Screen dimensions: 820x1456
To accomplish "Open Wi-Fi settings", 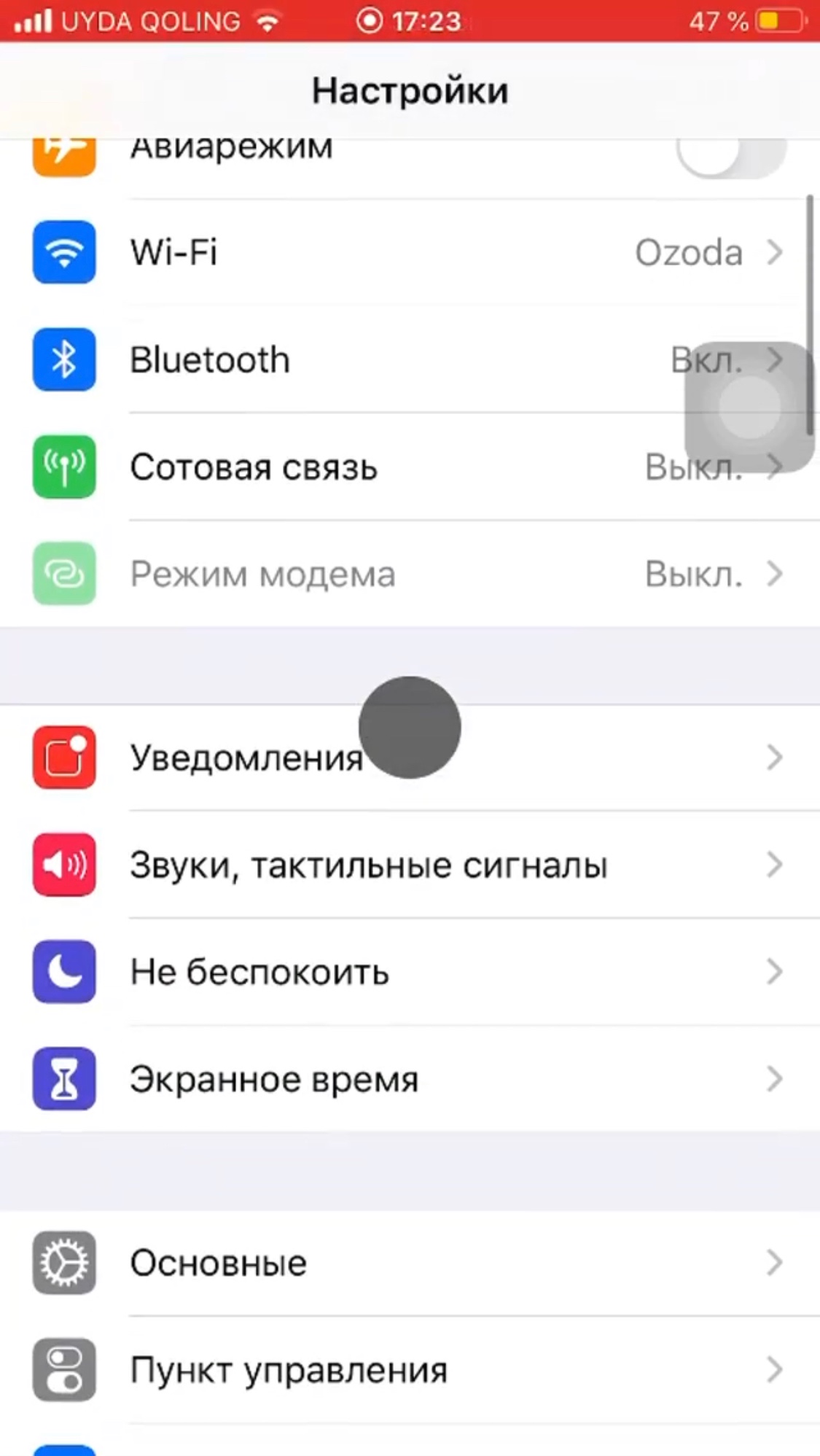I will click(410, 252).
